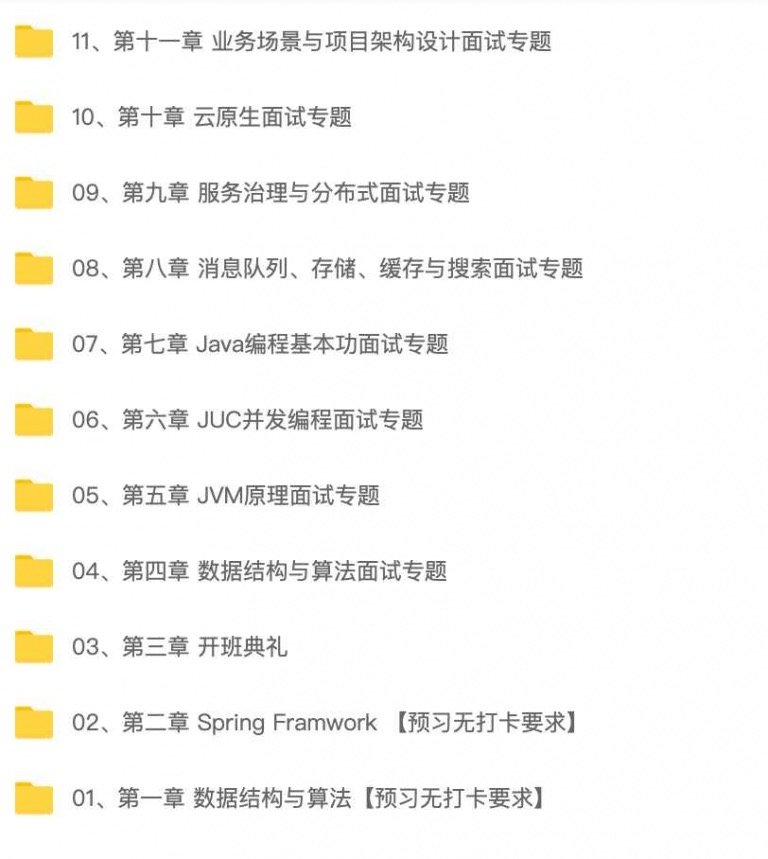Open folder 10 第十章 云原生面试专题
Viewport: 768px width, 859px height.
(x=210, y=117)
